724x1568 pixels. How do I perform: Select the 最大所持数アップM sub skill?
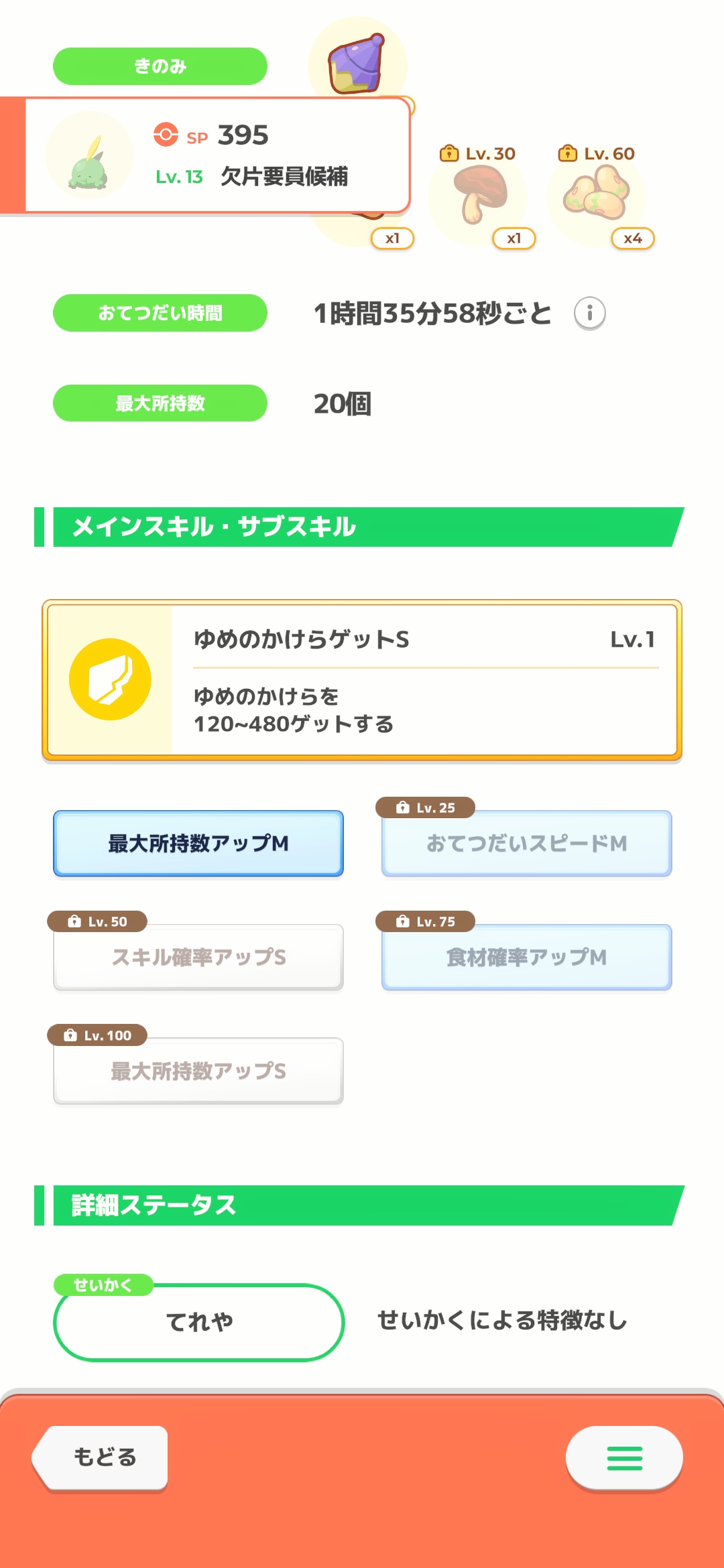tap(198, 843)
